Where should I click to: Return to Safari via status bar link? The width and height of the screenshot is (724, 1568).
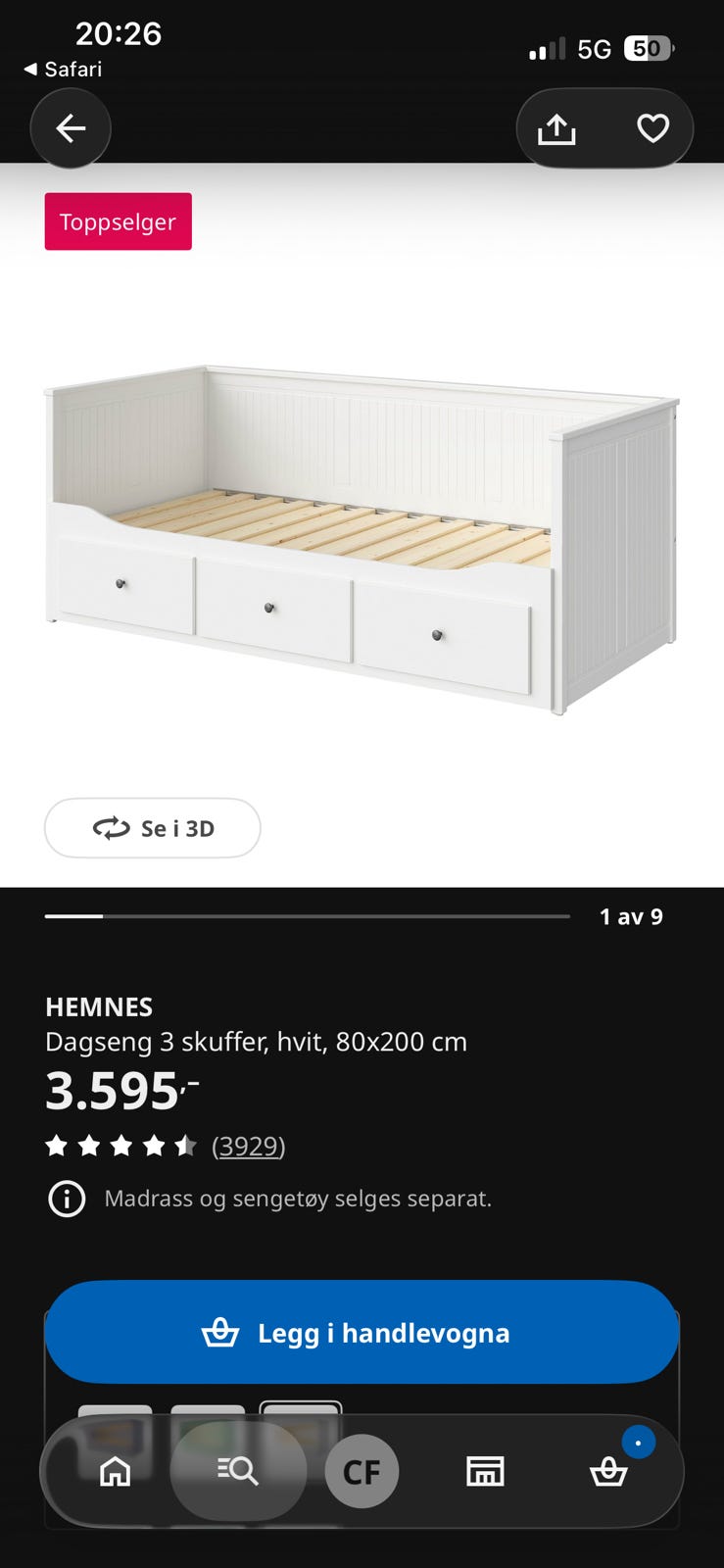[63, 69]
